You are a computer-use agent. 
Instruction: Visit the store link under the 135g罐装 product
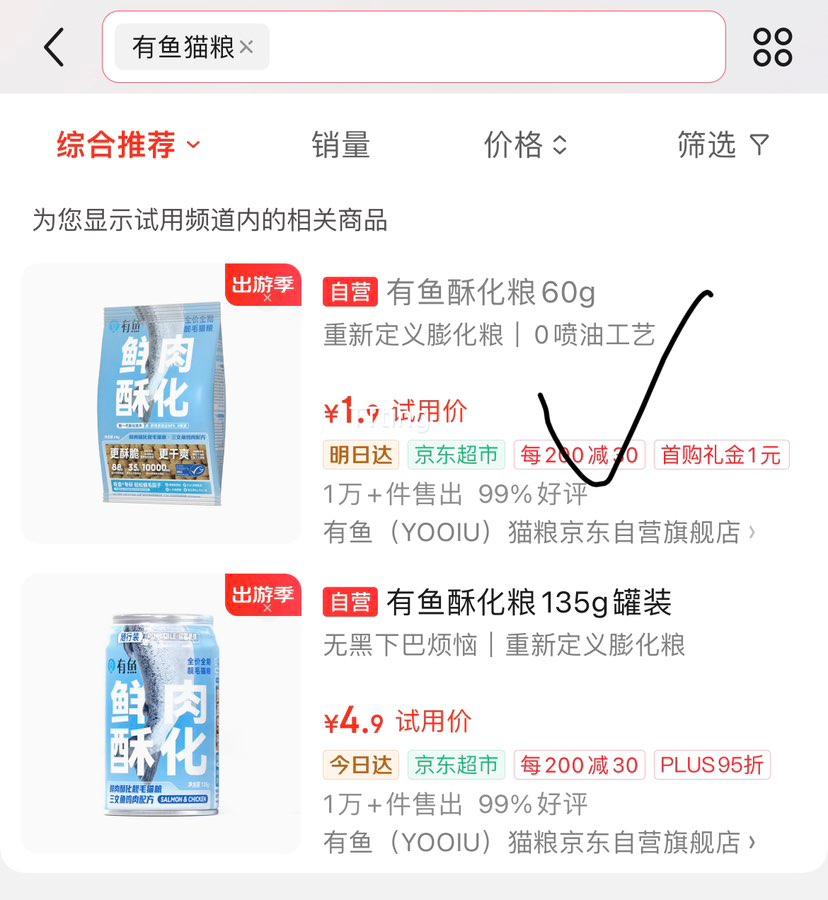tap(540, 842)
